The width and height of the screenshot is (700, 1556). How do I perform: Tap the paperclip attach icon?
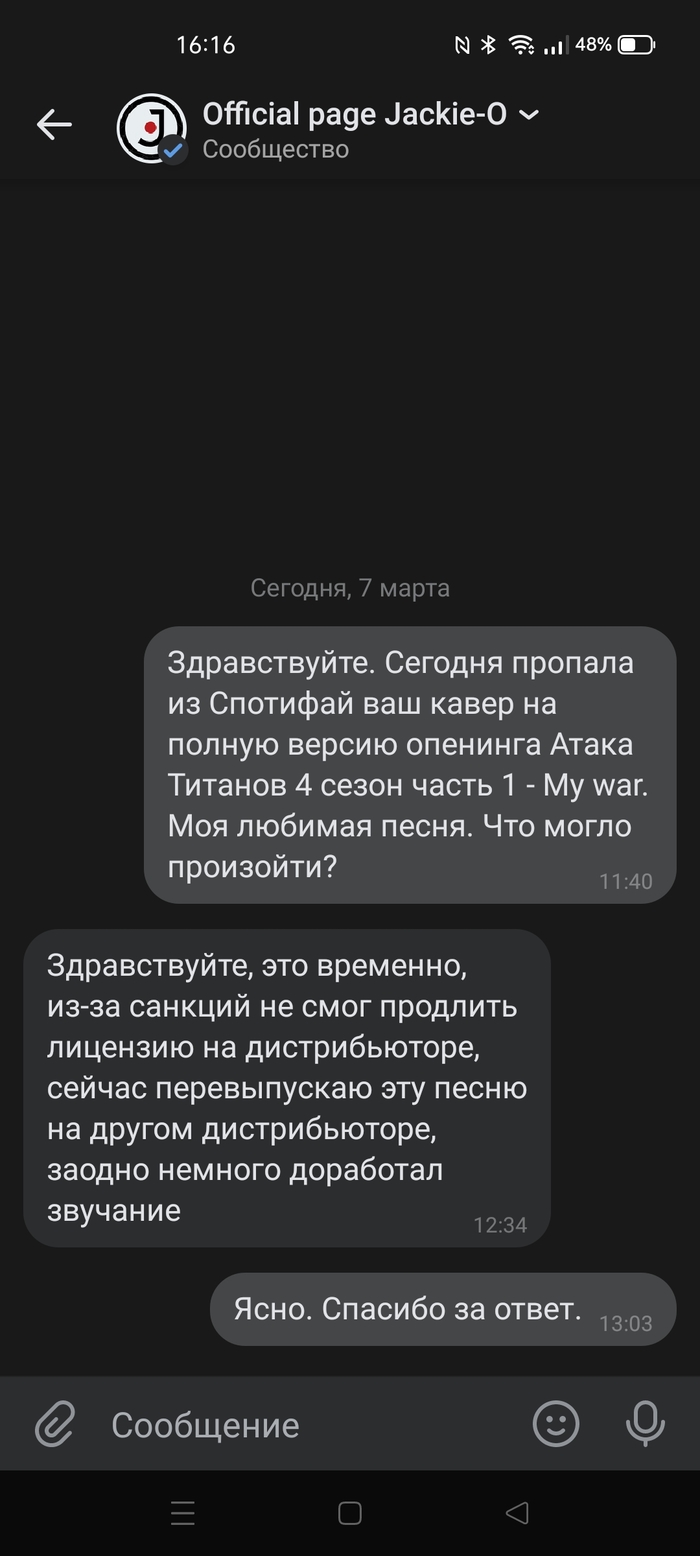[55, 1424]
